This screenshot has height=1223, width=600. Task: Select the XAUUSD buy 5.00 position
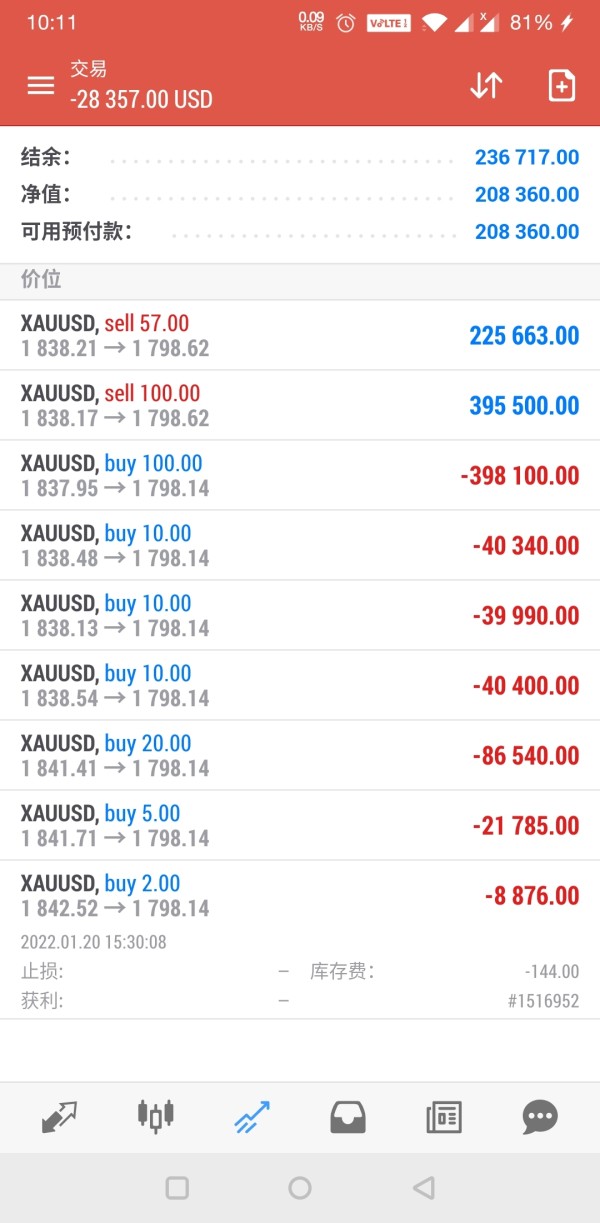click(x=300, y=825)
